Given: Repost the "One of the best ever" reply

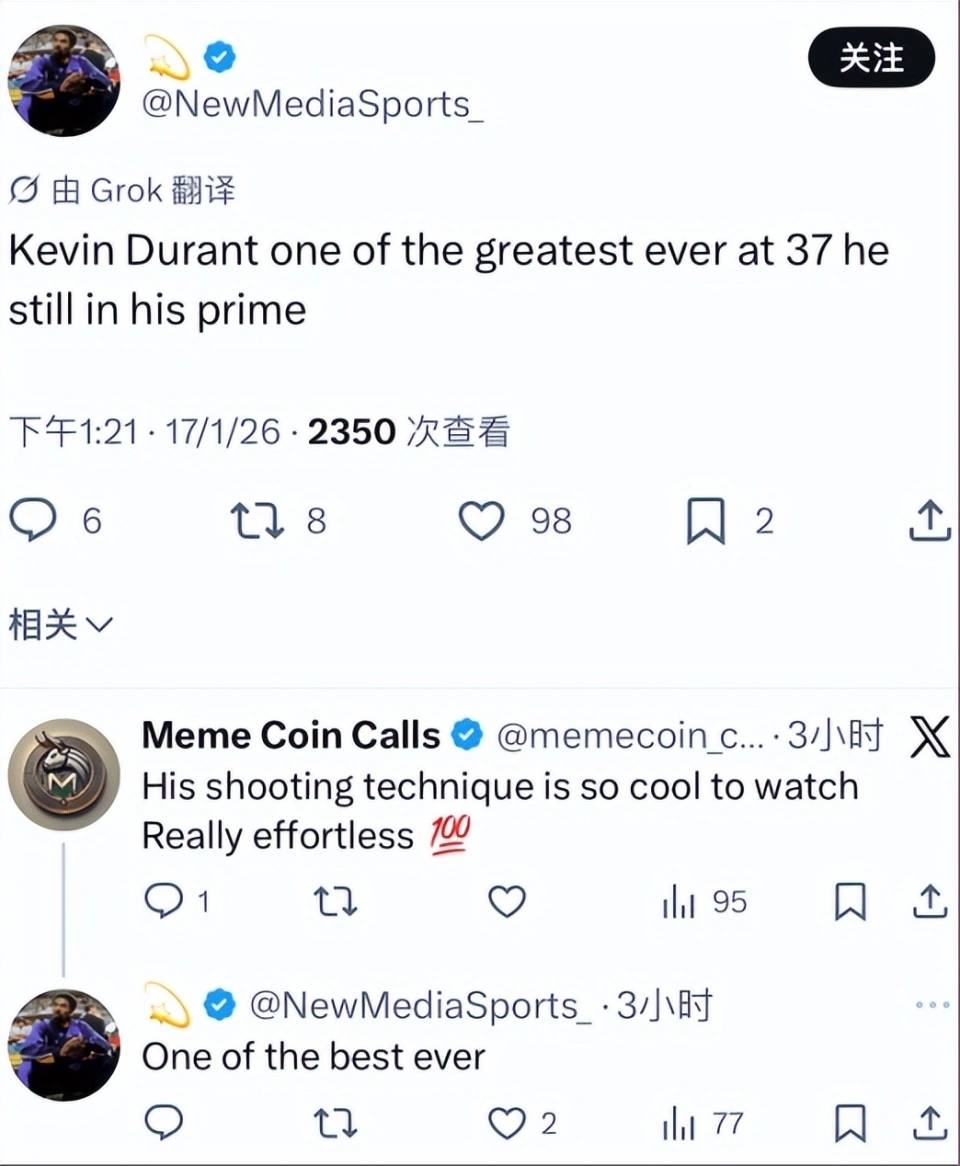Looking at the screenshot, I should [335, 1123].
